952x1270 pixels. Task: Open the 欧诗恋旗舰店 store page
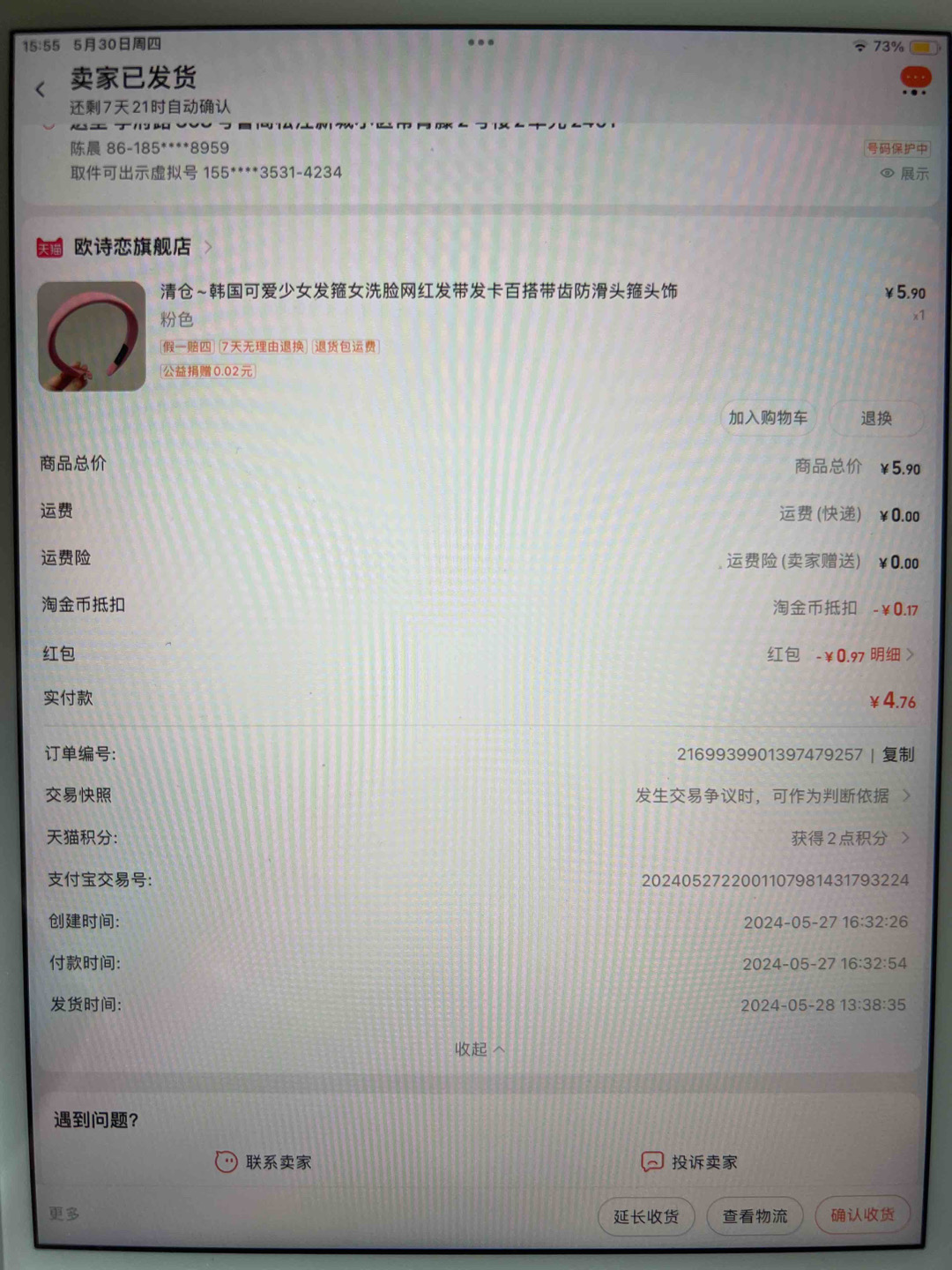pos(132,247)
